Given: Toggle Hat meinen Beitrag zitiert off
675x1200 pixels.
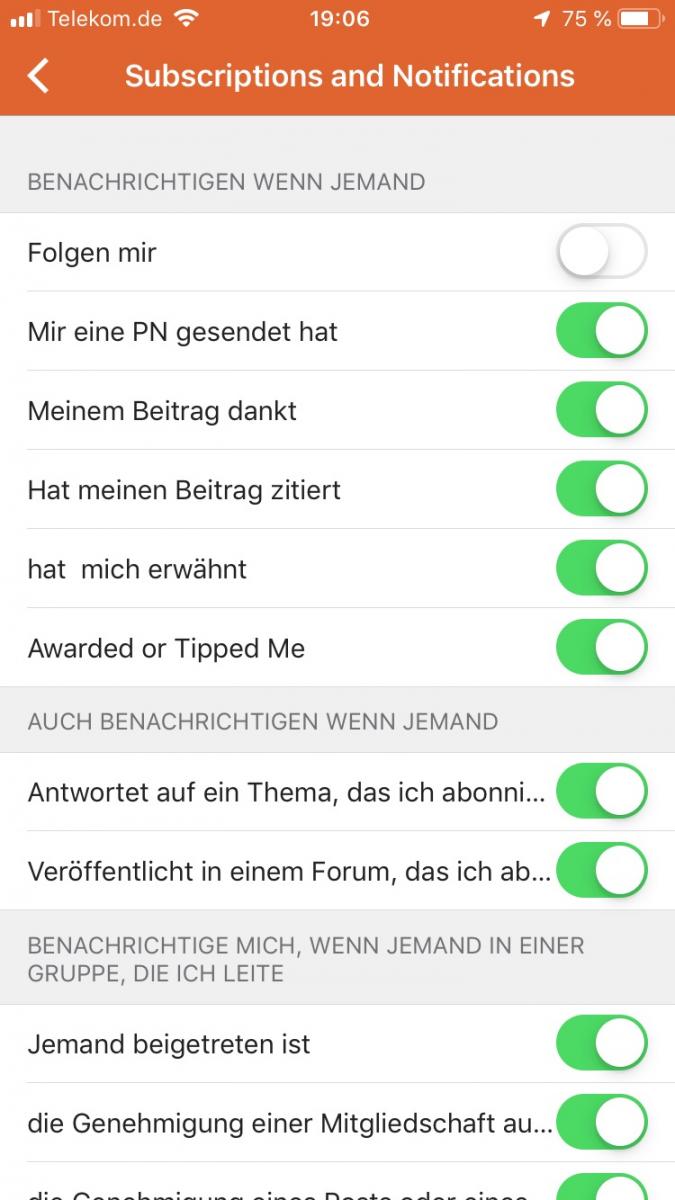Looking at the screenshot, I should pos(602,489).
